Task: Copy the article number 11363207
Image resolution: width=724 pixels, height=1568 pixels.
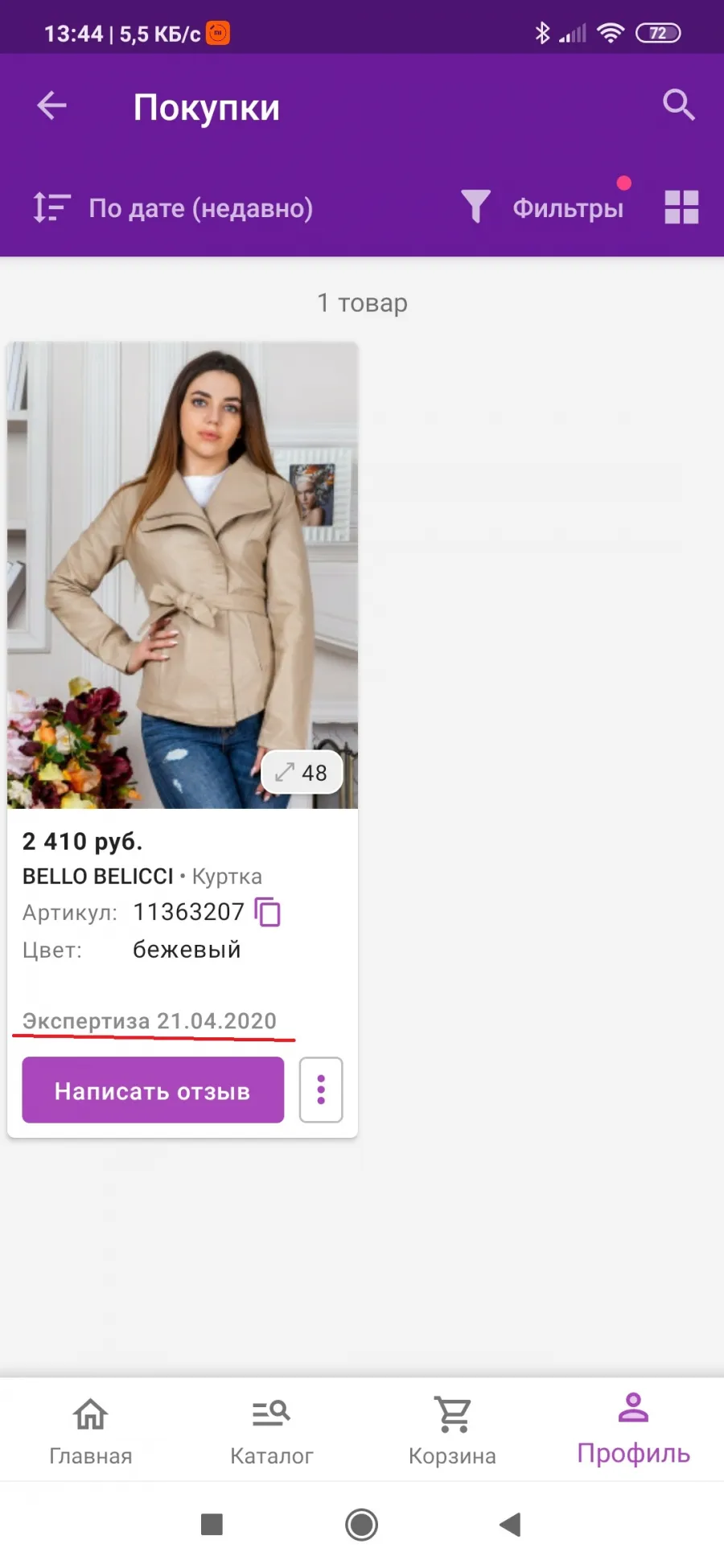Action: click(x=267, y=912)
